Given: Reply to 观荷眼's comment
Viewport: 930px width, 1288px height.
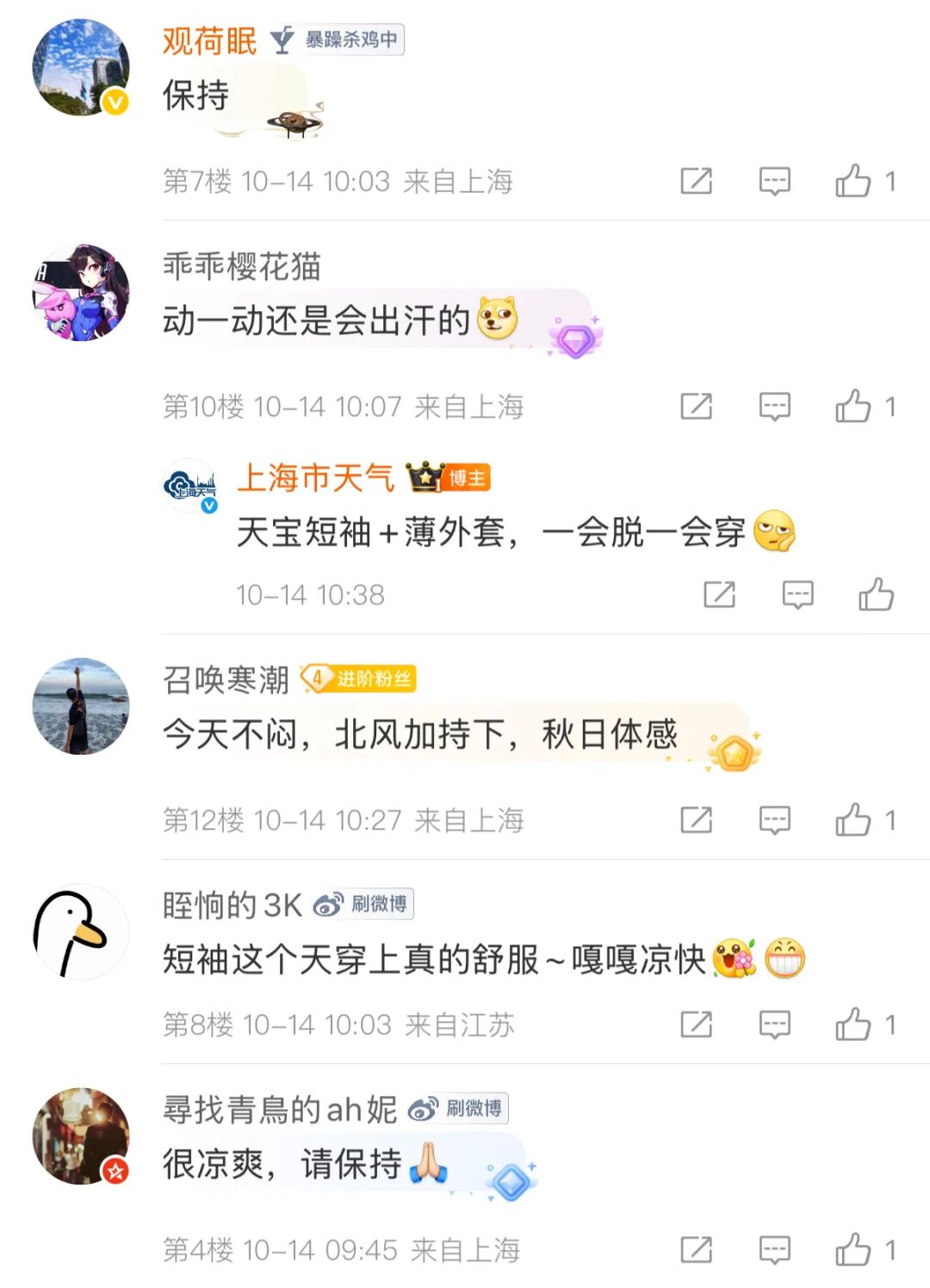Looking at the screenshot, I should [774, 181].
